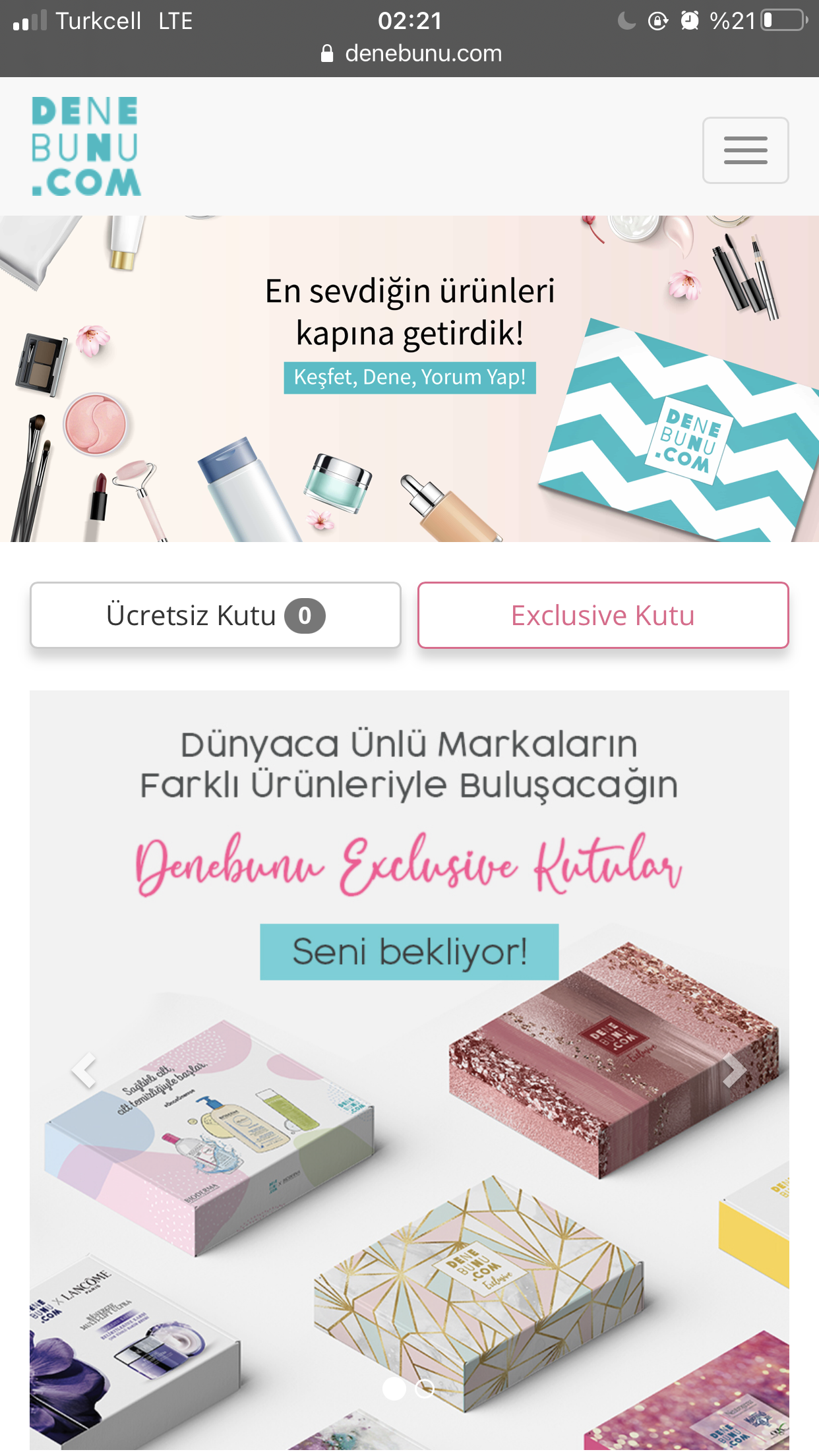The image size is (819, 1456).
Task: Jump to the second carousel dot
Action: pyautogui.click(x=425, y=1389)
